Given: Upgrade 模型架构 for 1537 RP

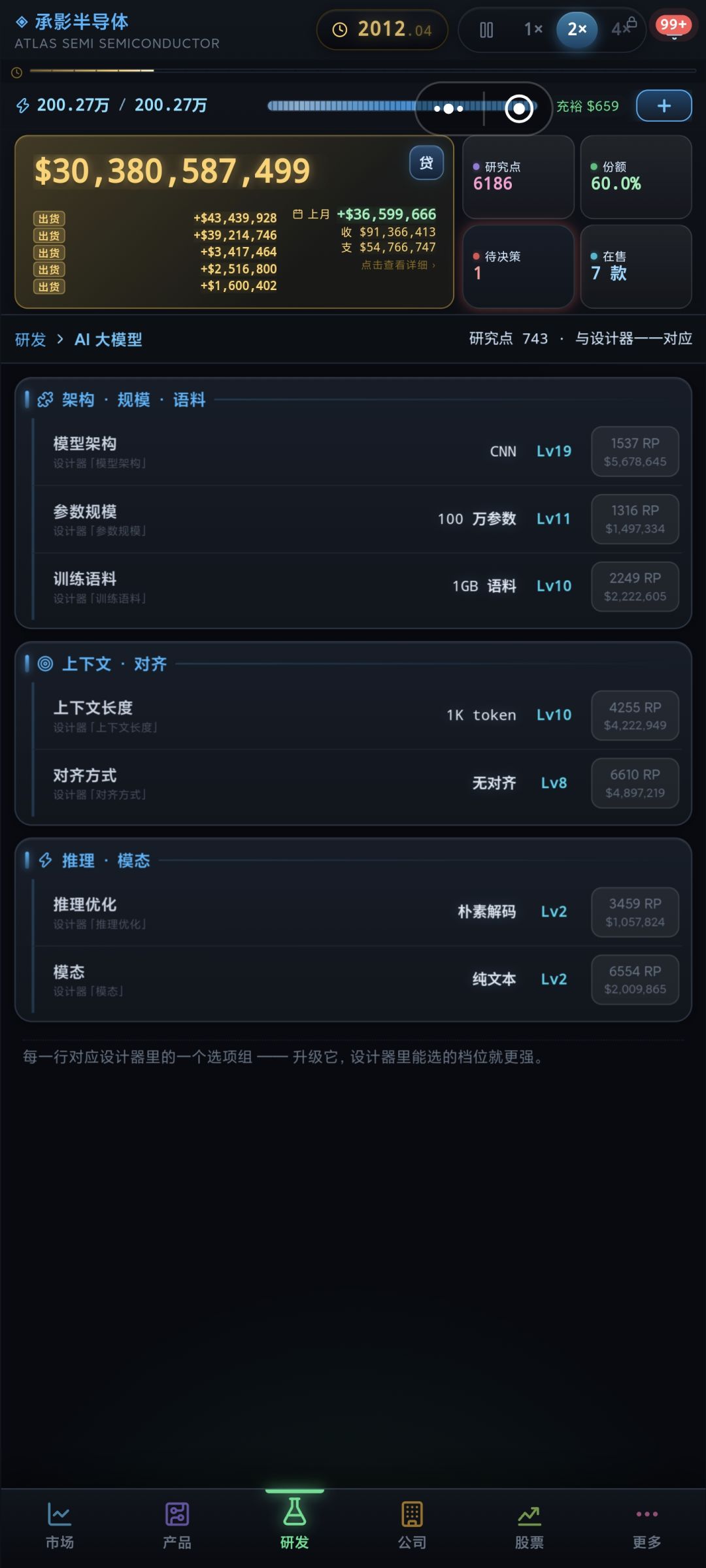Looking at the screenshot, I should (x=635, y=451).
